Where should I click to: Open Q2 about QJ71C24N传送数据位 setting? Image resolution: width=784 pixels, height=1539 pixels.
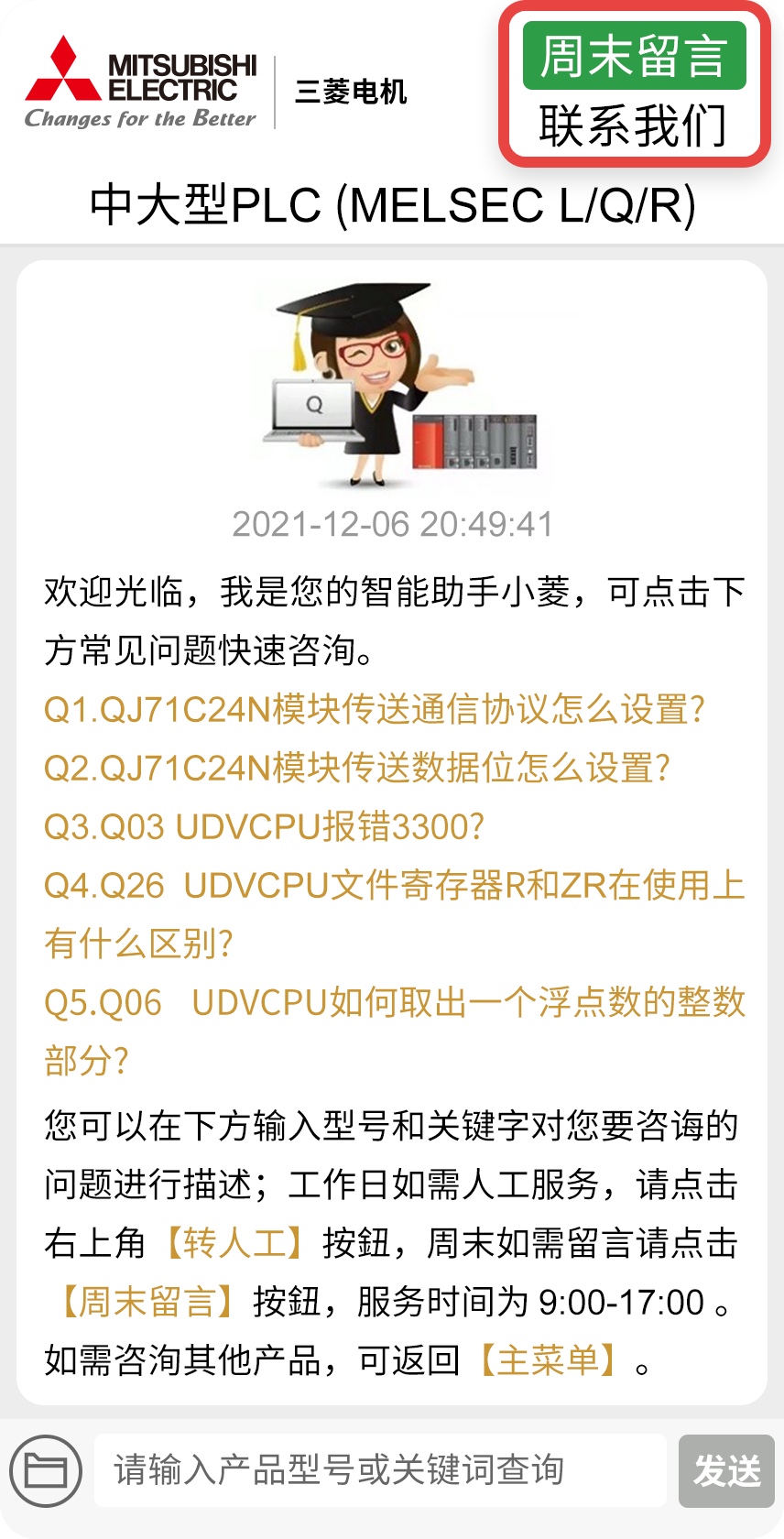[357, 768]
